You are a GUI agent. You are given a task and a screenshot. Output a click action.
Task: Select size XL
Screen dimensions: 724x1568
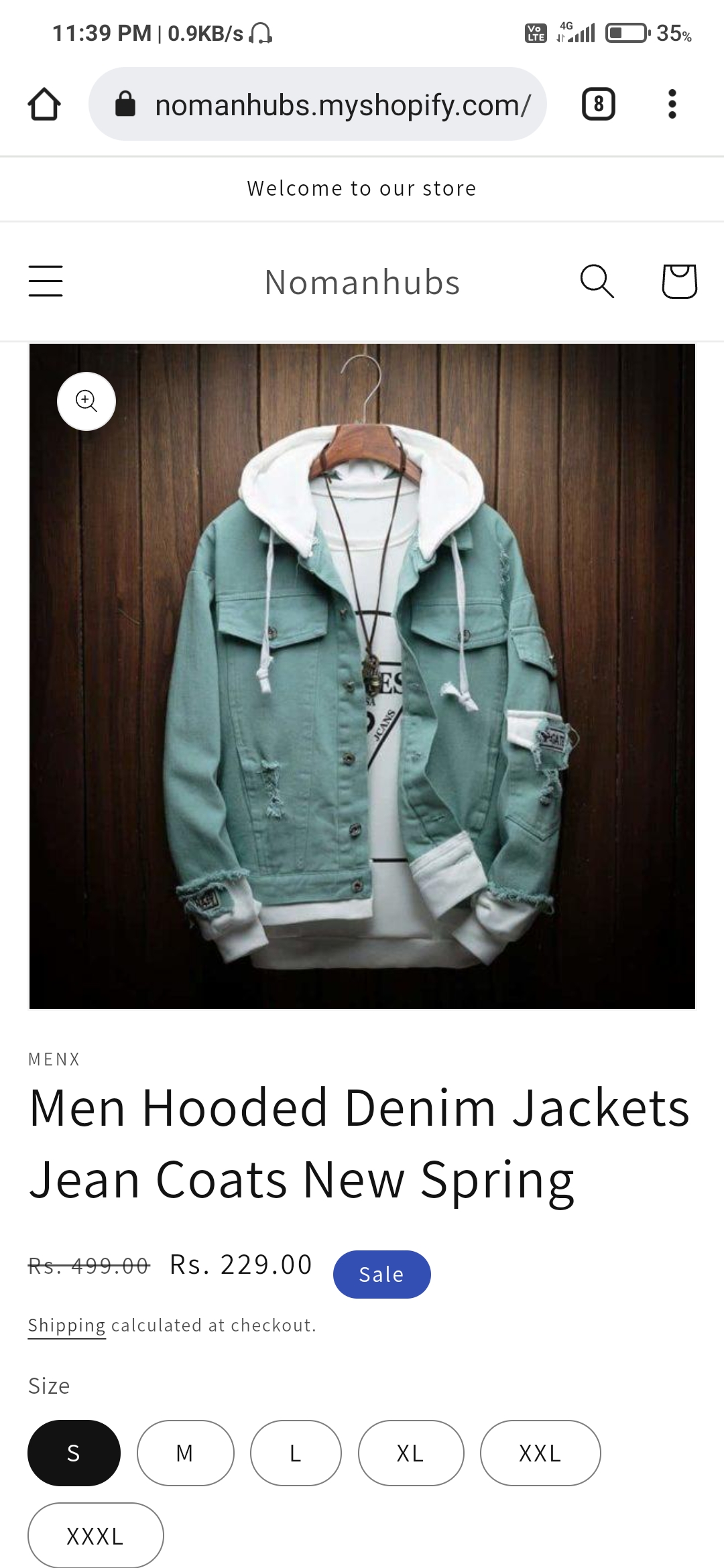tap(410, 1453)
